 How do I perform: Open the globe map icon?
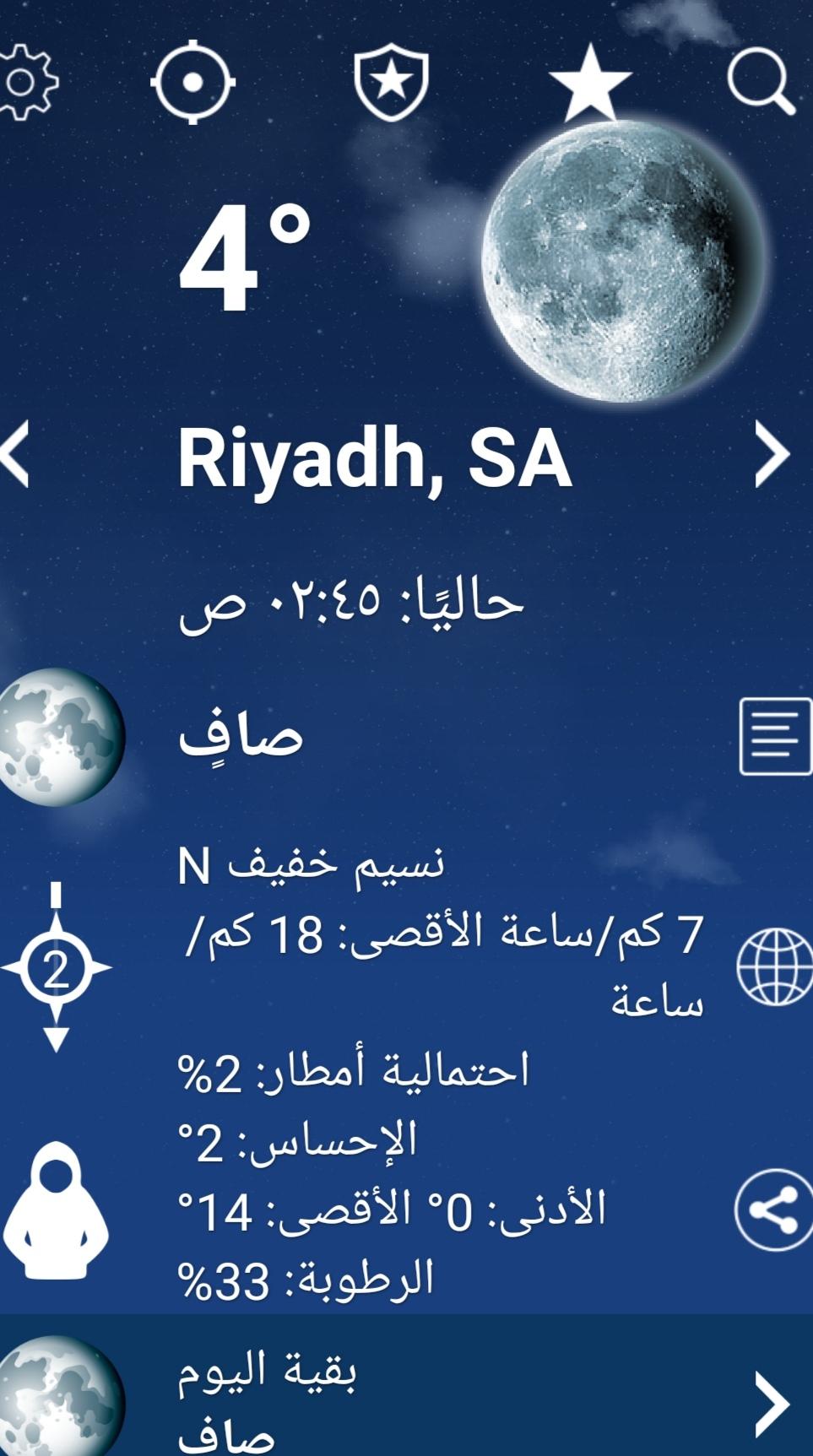[x=774, y=966]
